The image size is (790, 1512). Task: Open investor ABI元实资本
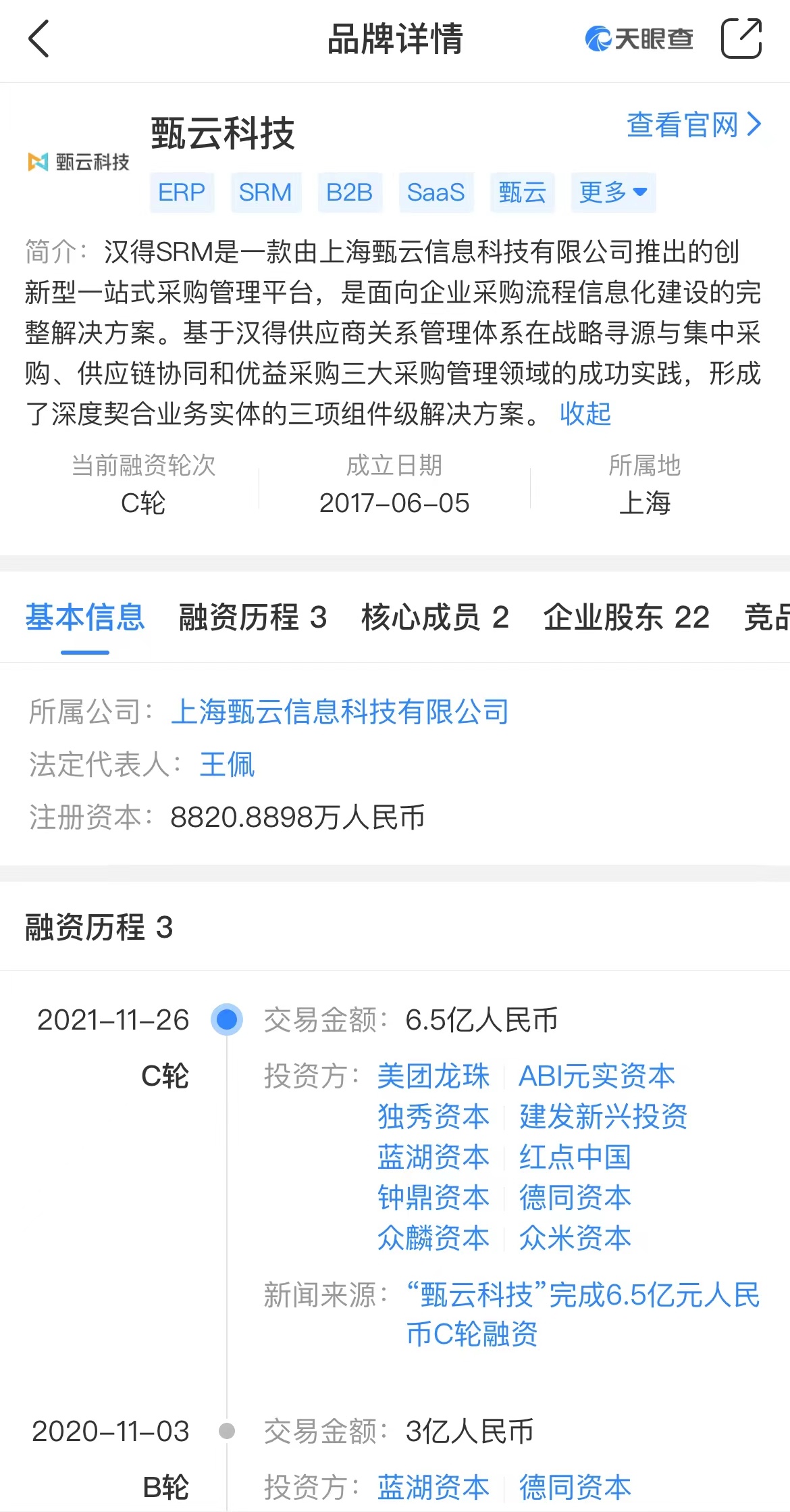(597, 1076)
